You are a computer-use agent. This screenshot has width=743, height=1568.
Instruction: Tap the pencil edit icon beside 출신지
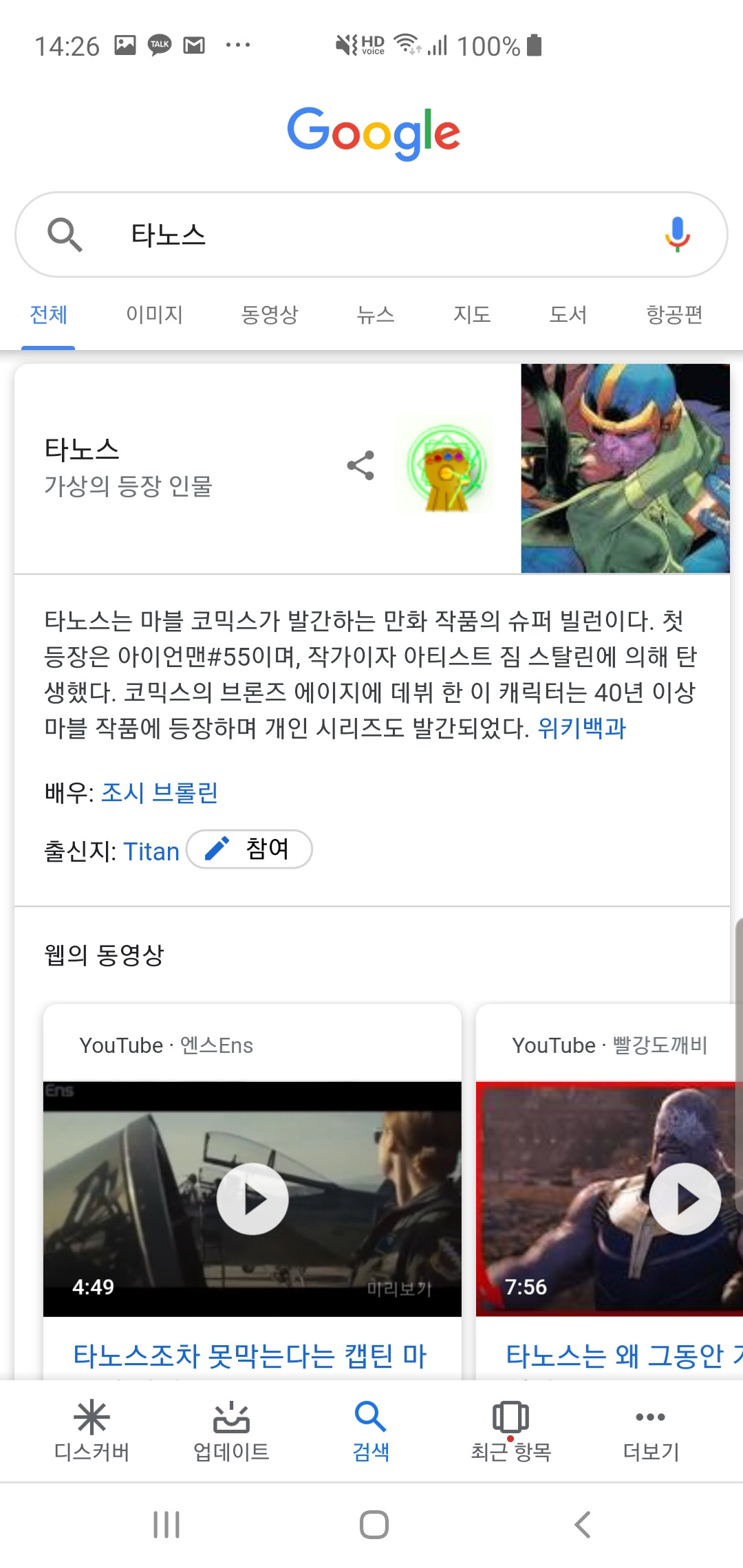(x=217, y=849)
